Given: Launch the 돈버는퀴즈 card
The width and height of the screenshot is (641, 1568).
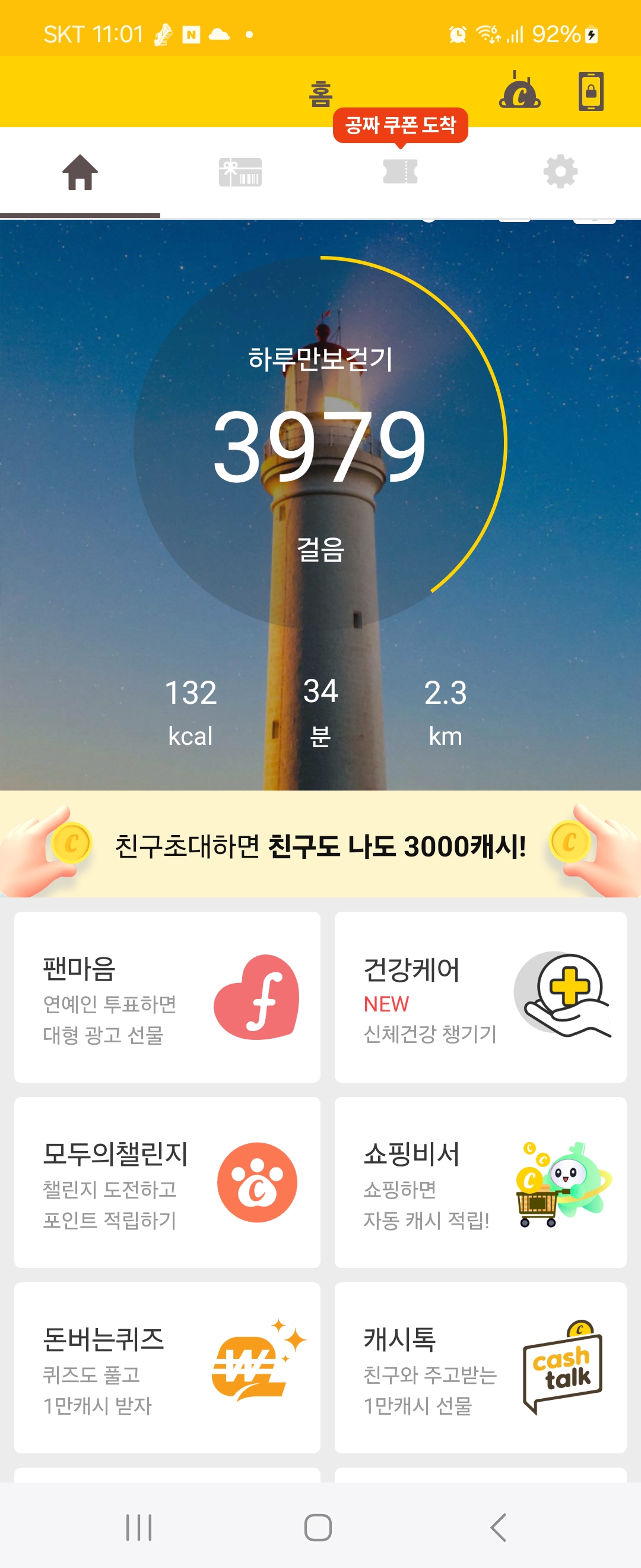Looking at the screenshot, I should [167, 1367].
